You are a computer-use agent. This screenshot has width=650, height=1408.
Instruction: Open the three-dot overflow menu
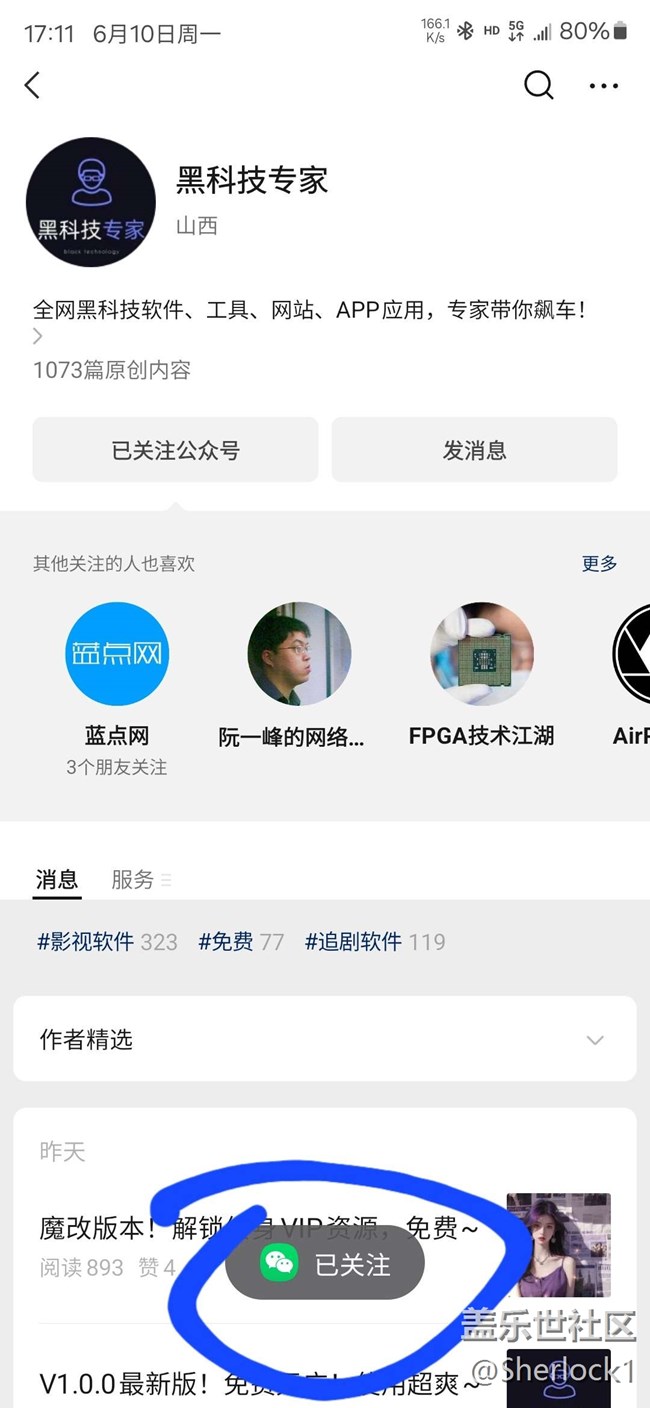(x=604, y=86)
